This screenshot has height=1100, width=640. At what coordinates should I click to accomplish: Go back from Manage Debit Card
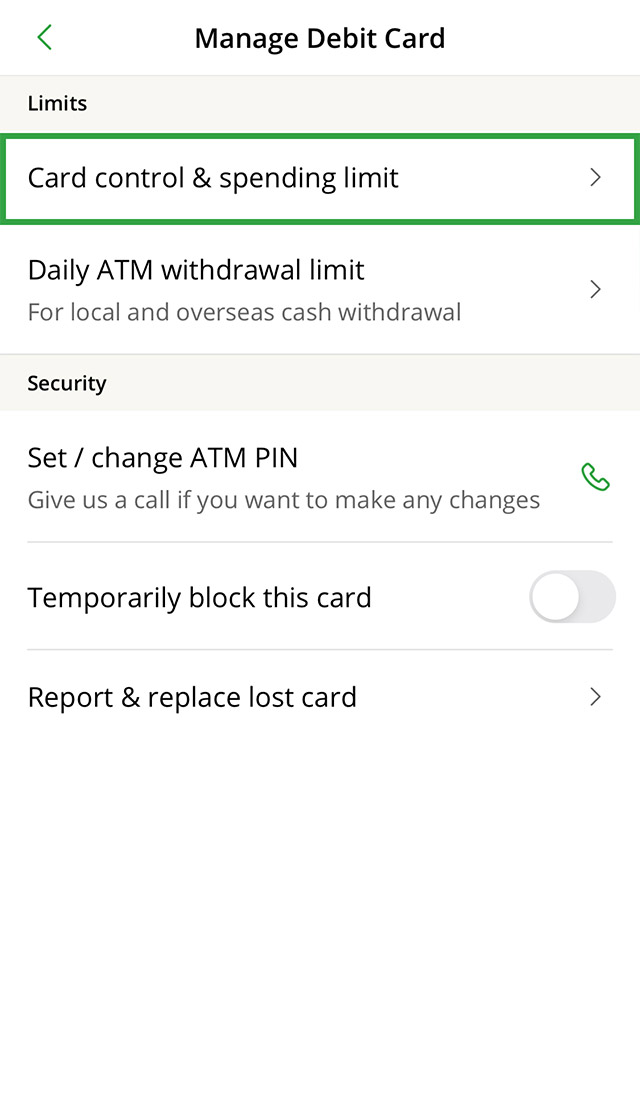click(x=44, y=38)
